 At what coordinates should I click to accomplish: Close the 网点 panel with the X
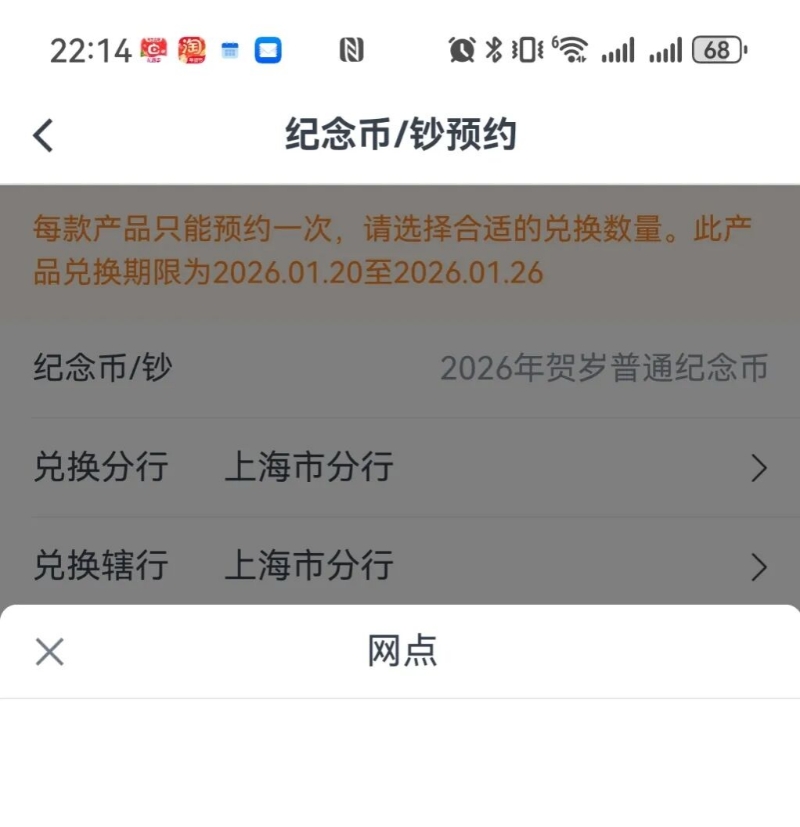pyautogui.click(x=47, y=651)
